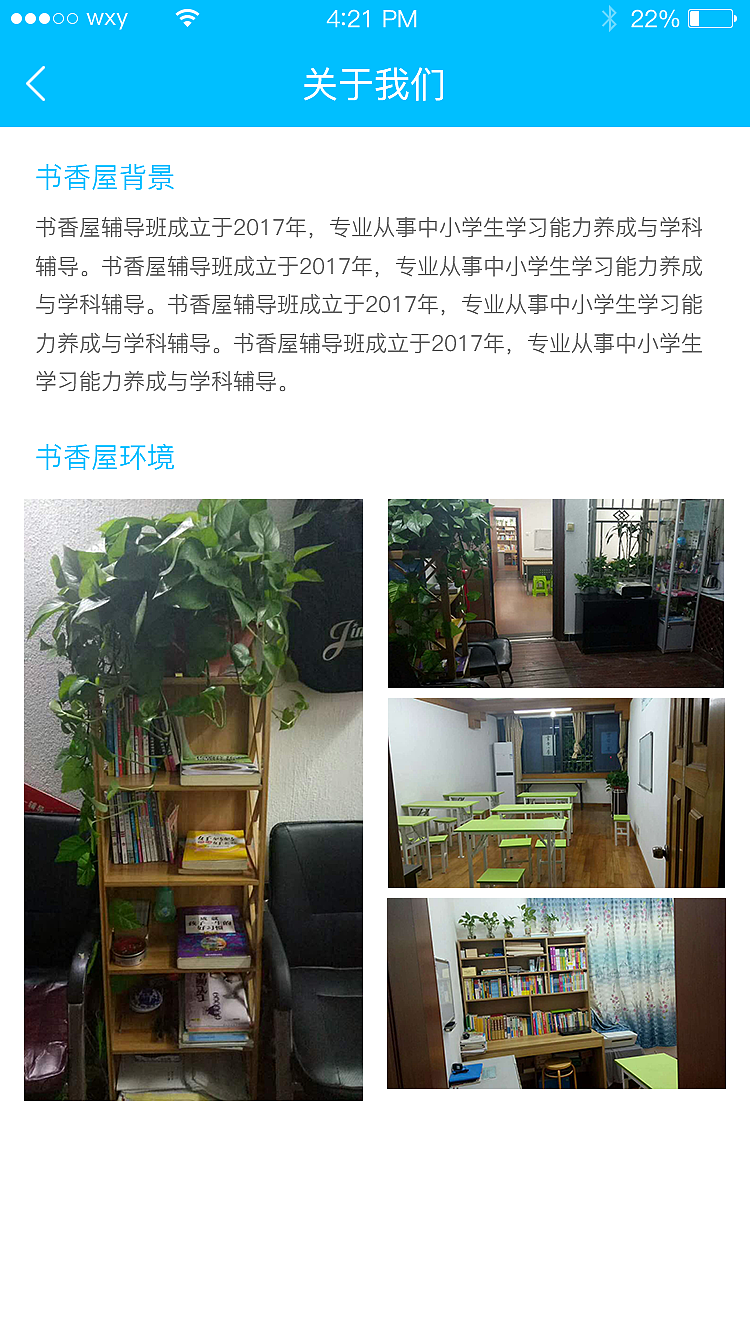The image size is (750, 1334).
Task: Tap the Wi-Fi icon in status bar
Action: 186,17
